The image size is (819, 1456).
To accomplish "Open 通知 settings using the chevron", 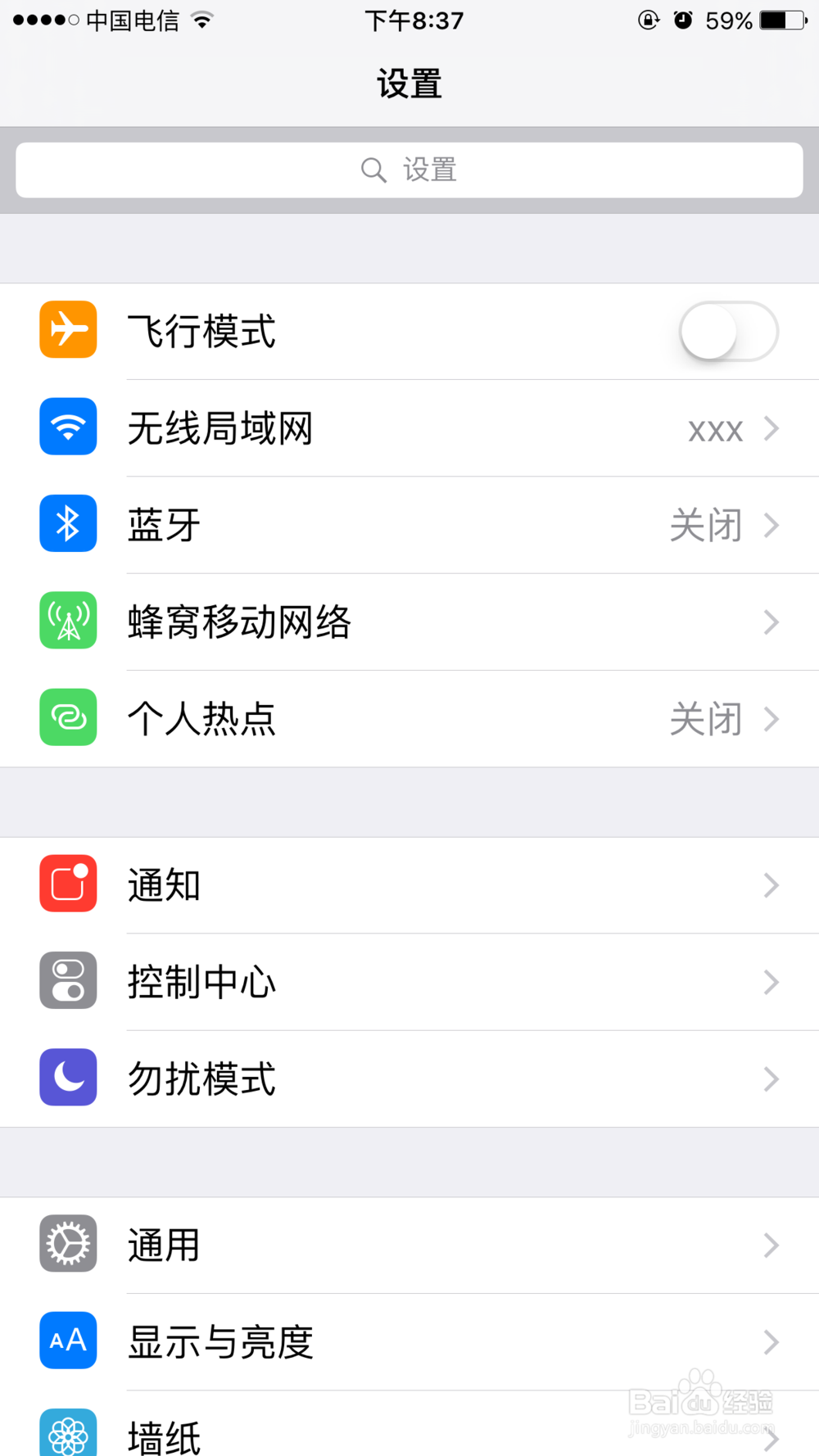I will pos(771,885).
